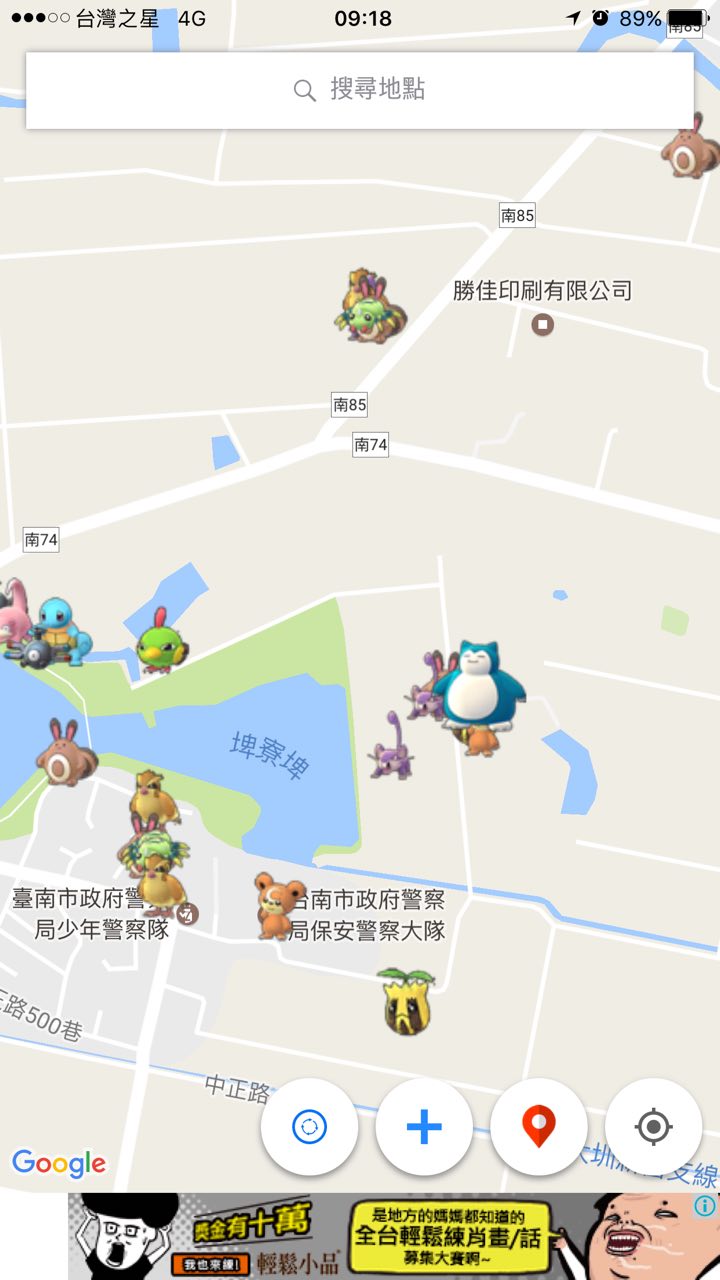Tap the 勝佳印刷有限公司 place marker
Image resolution: width=720 pixels, height=1280 pixels.
[x=543, y=324]
